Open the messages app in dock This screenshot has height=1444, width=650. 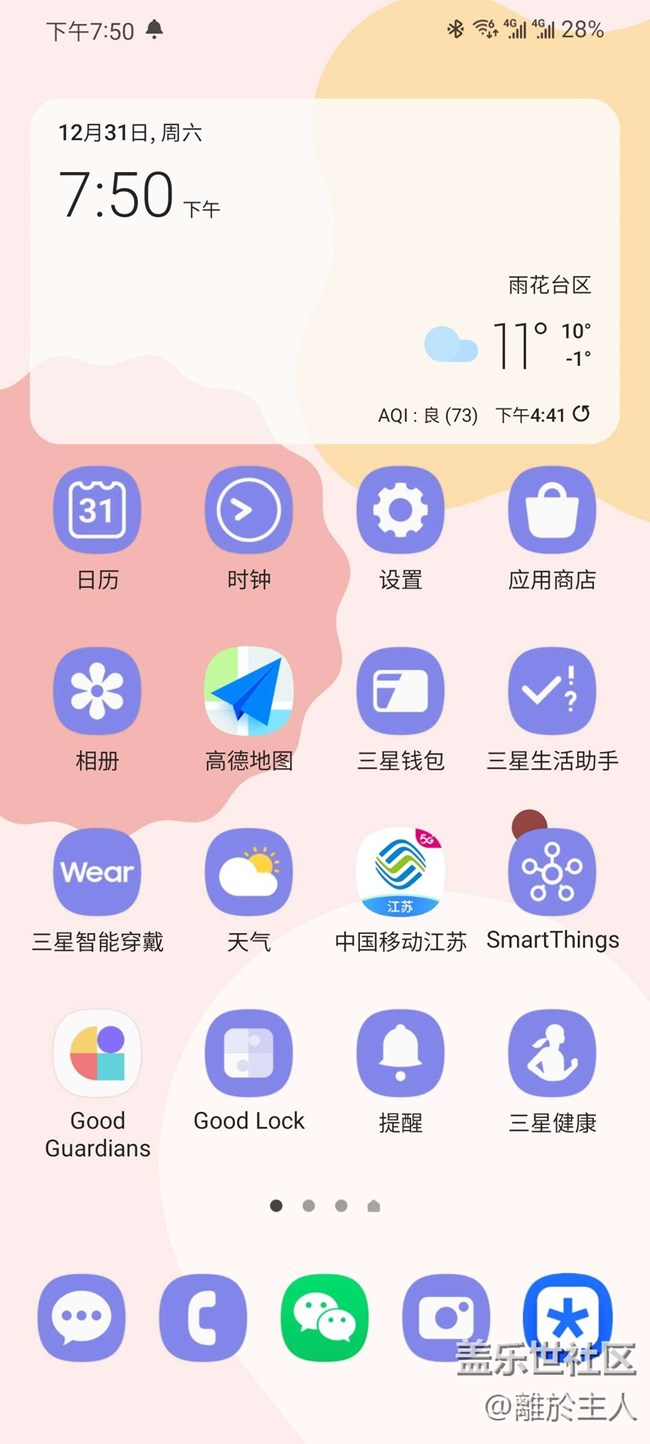82,1318
